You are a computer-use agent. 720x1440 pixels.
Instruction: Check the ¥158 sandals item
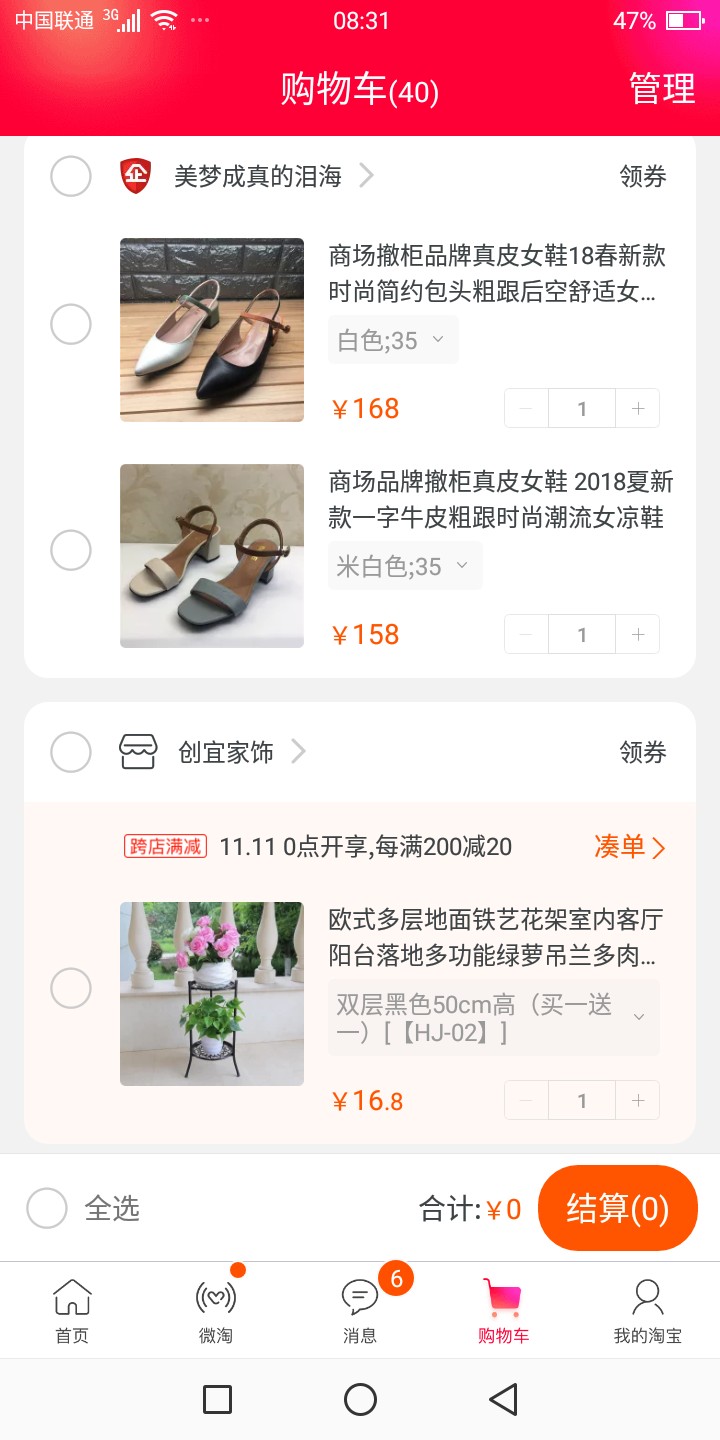pos(71,550)
